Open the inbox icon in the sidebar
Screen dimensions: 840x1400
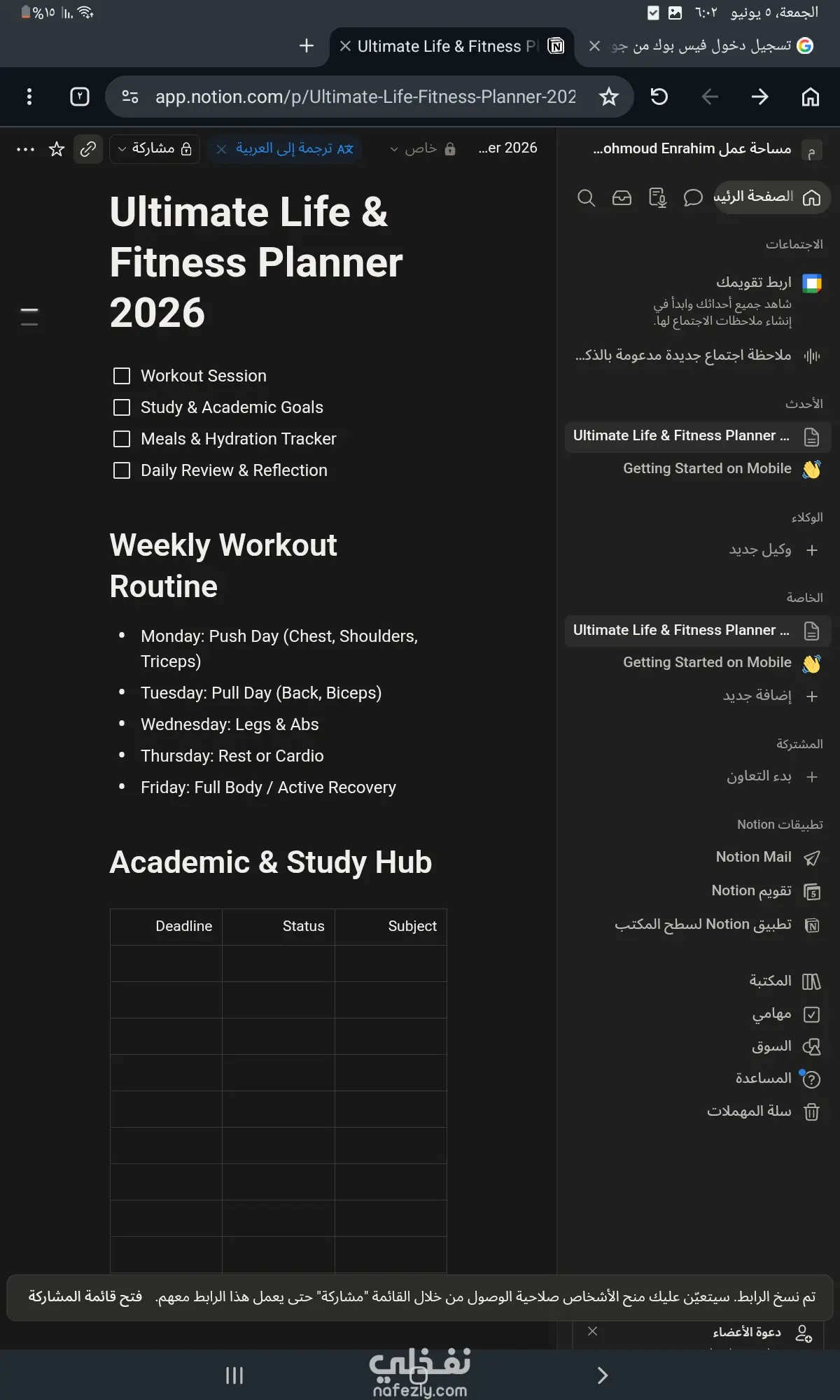point(622,198)
